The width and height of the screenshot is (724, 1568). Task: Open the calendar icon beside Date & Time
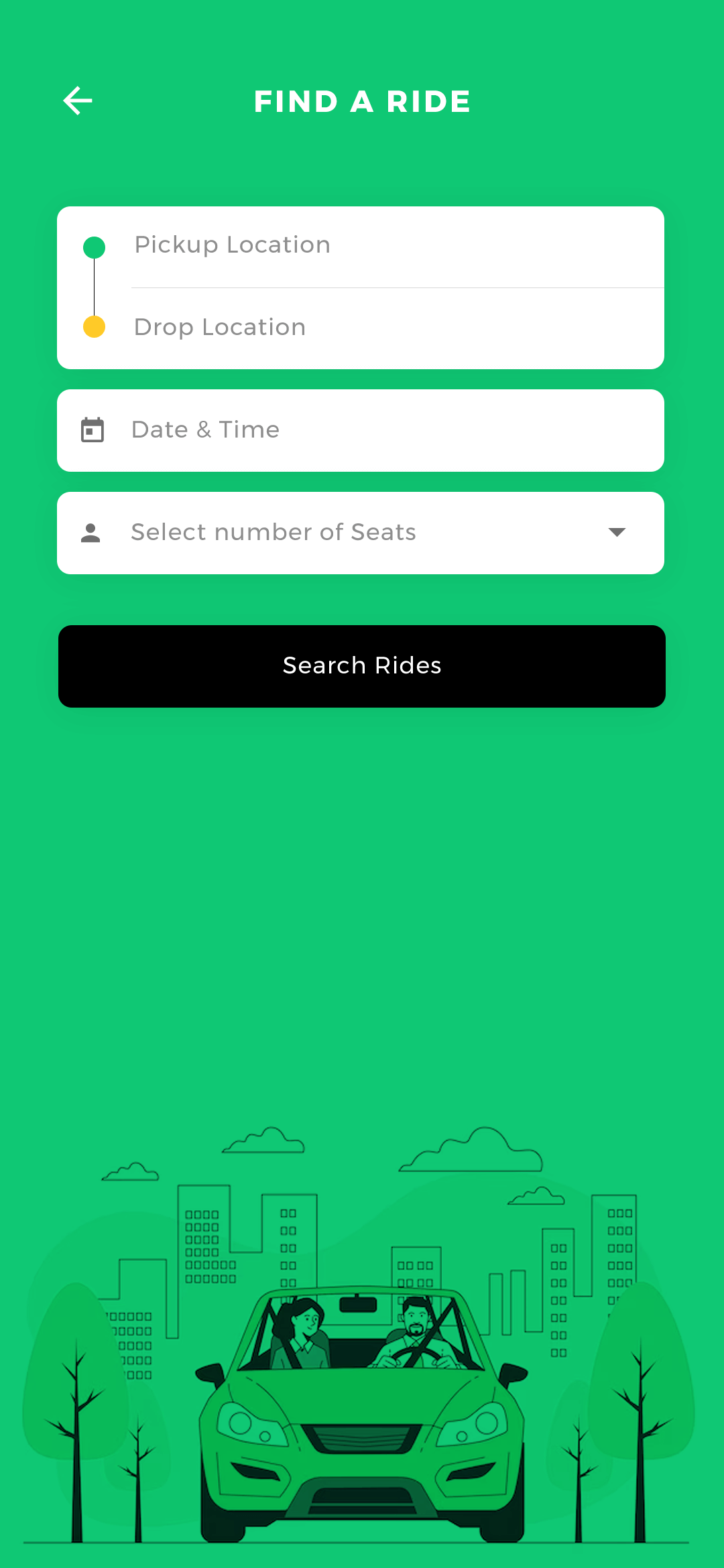[93, 430]
